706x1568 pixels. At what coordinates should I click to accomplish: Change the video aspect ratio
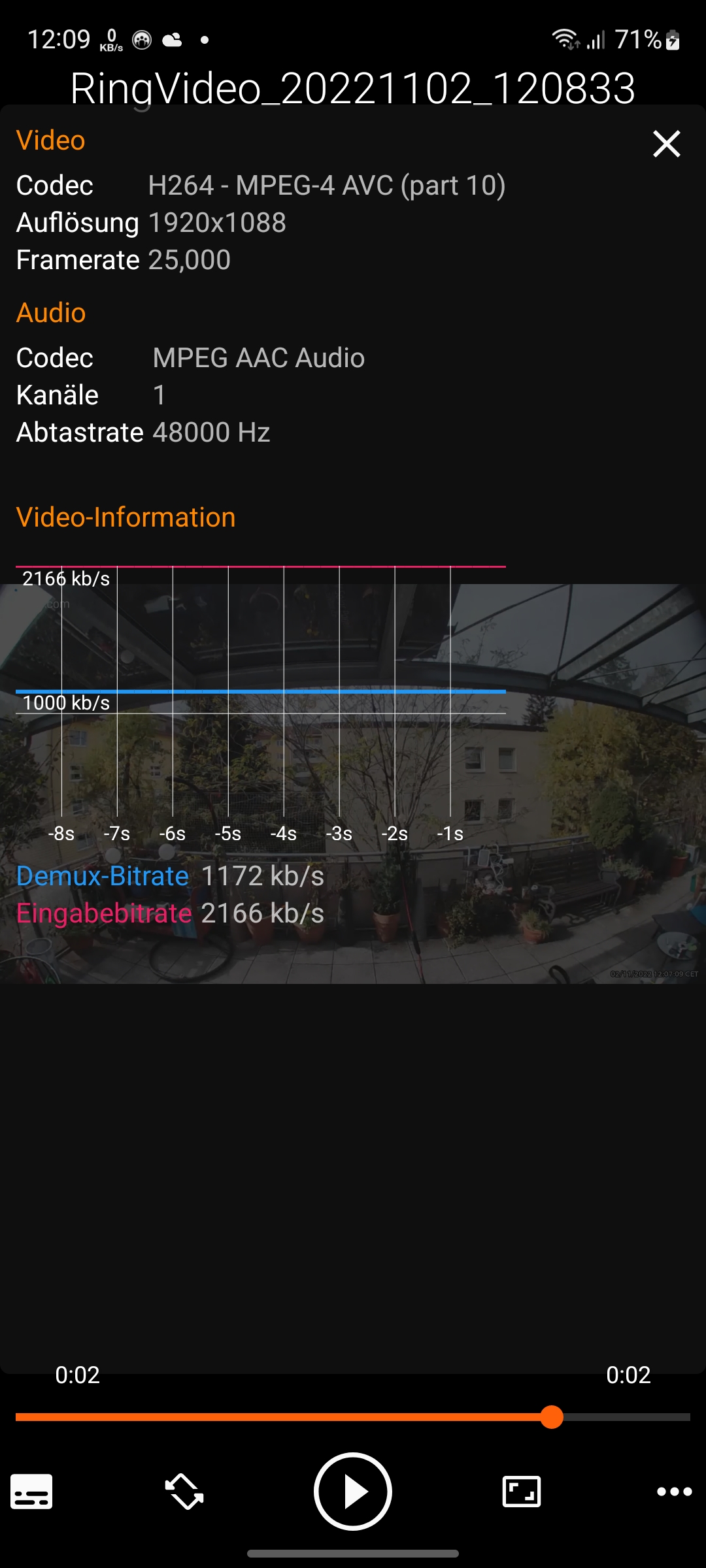[521, 1492]
